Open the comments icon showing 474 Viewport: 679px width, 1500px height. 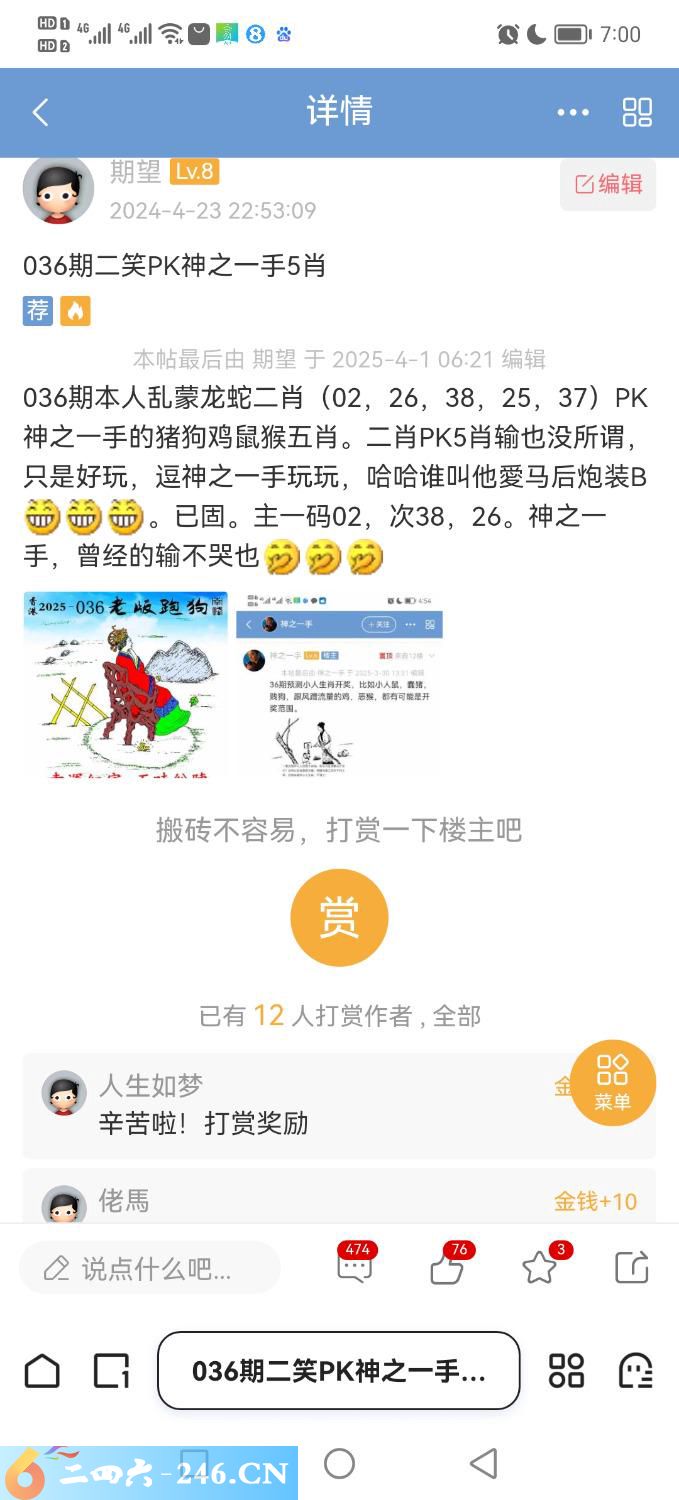(355, 1267)
